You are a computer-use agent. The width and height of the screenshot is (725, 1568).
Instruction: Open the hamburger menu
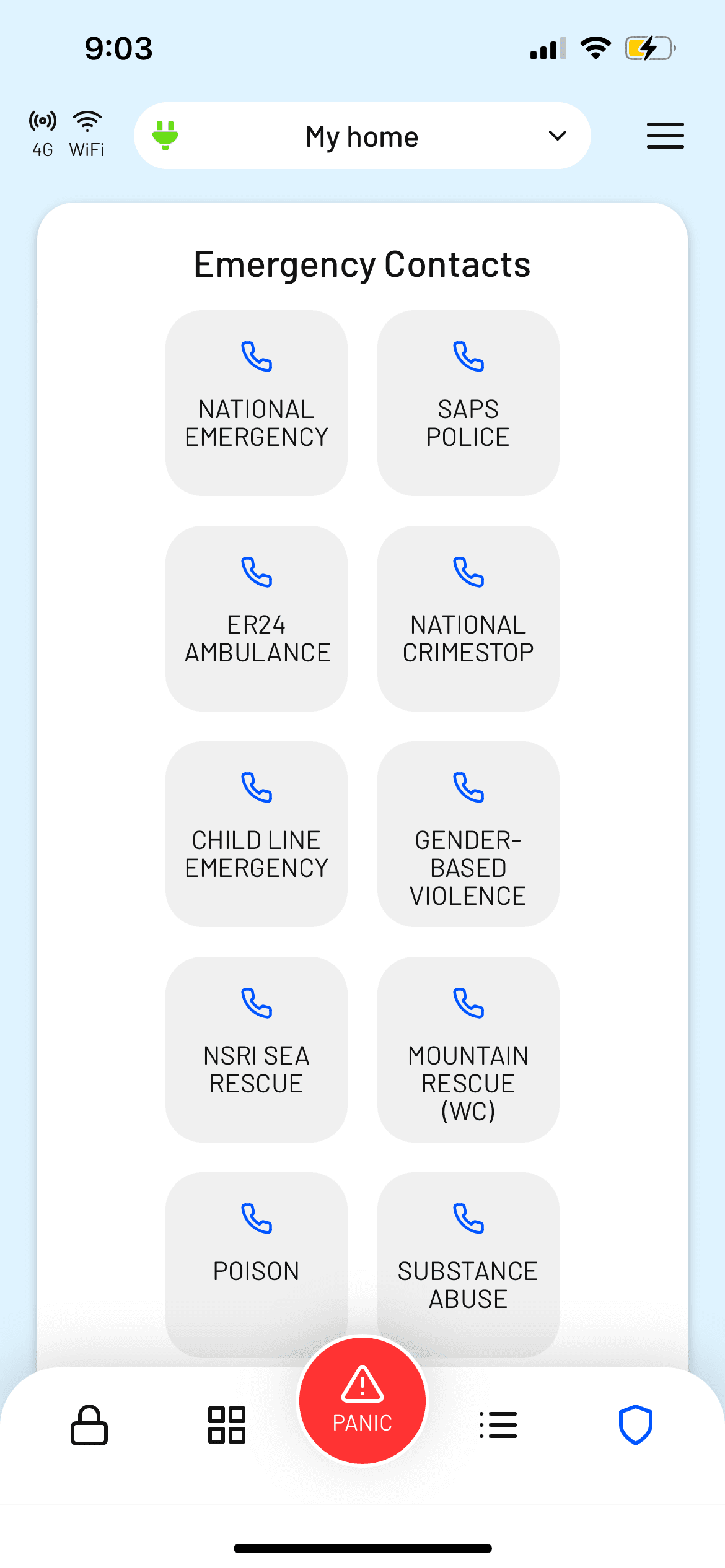(665, 136)
